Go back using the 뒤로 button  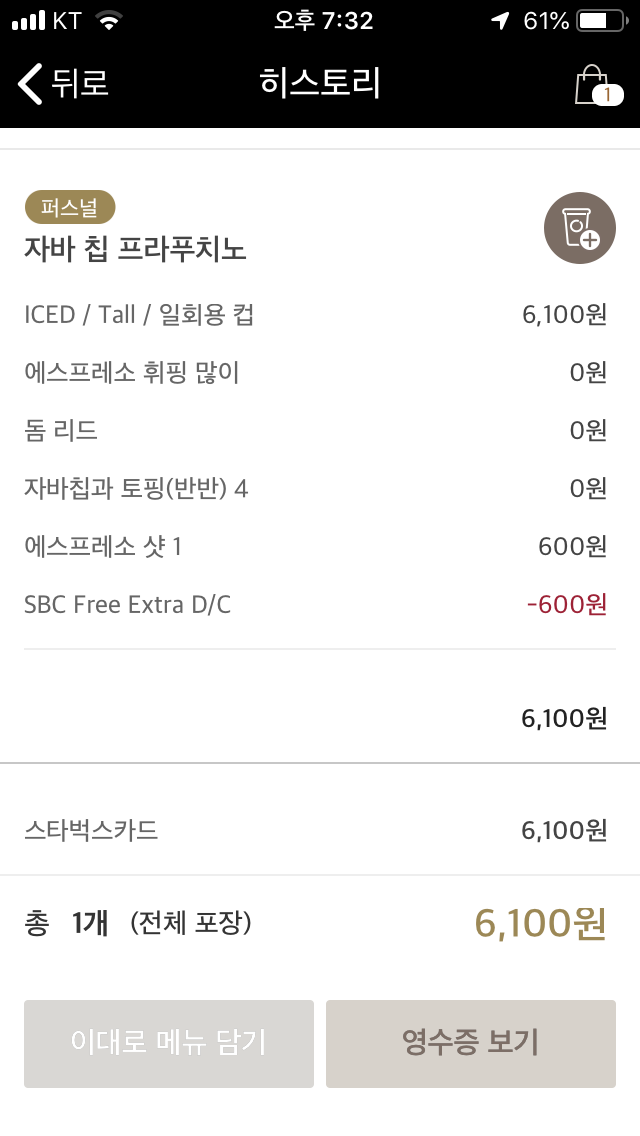(63, 83)
